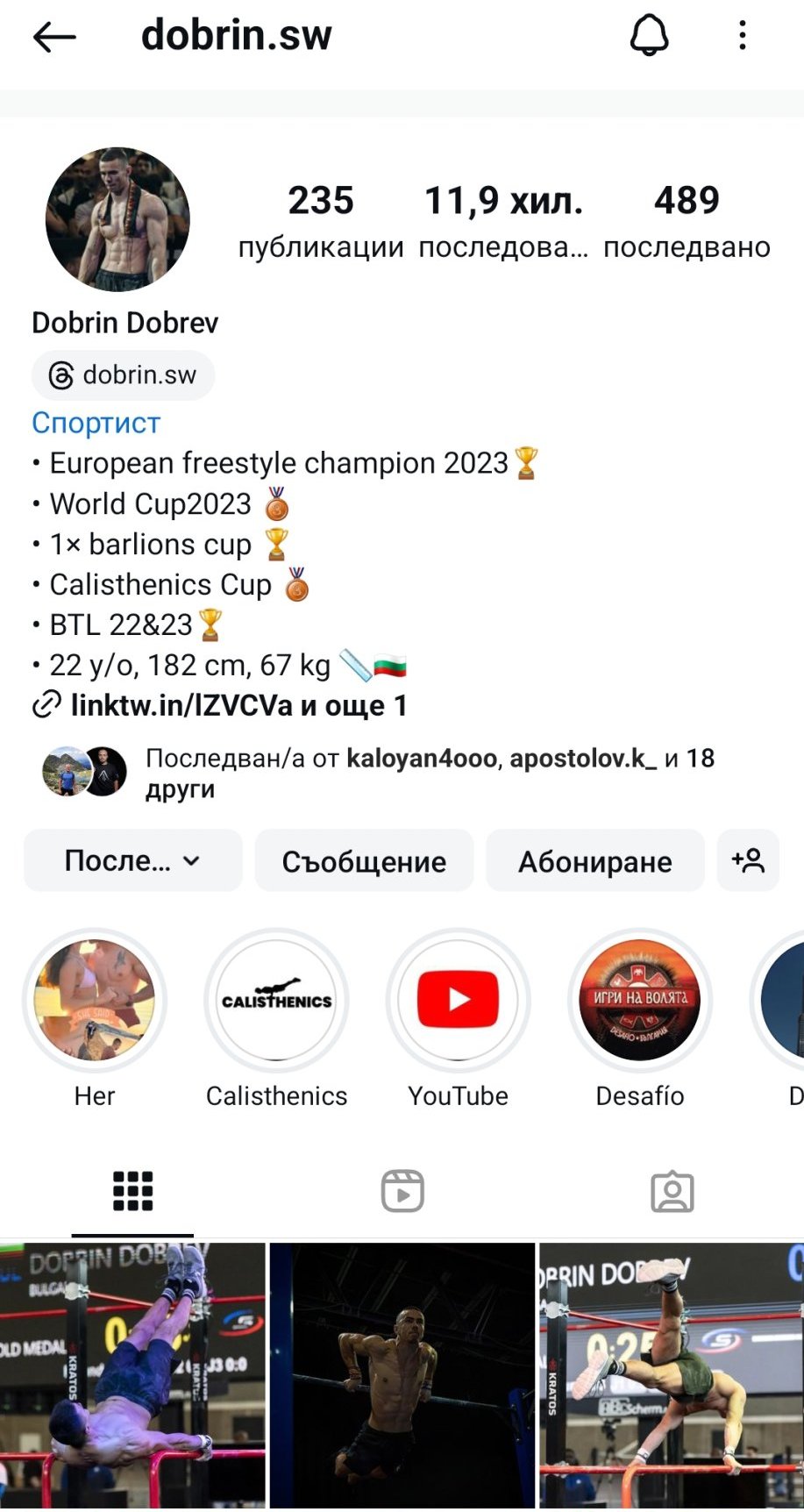Open the Calisthenics story highlight

pos(276,1001)
